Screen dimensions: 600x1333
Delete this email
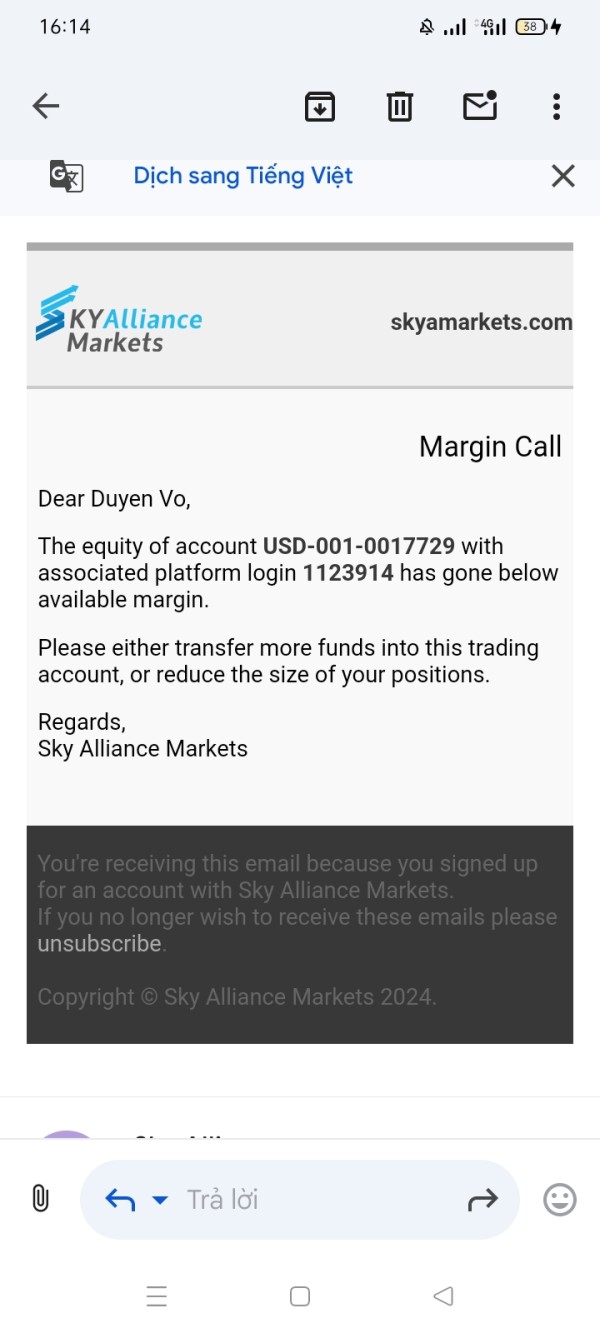click(x=400, y=106)
